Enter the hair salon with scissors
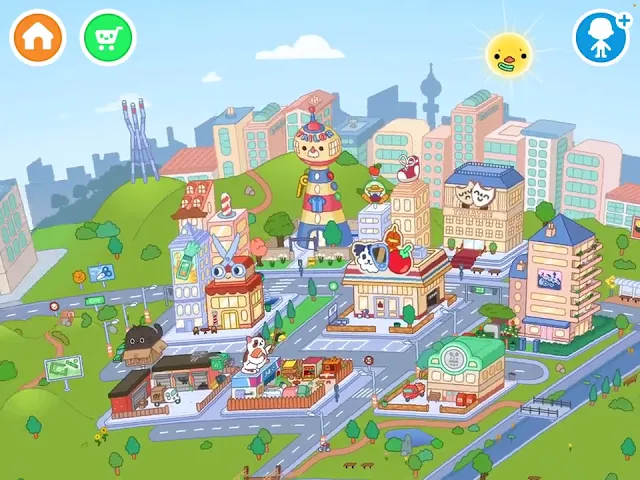Viewport: 640px width, 480px height. pyautogui.click(x=232, y=288)
